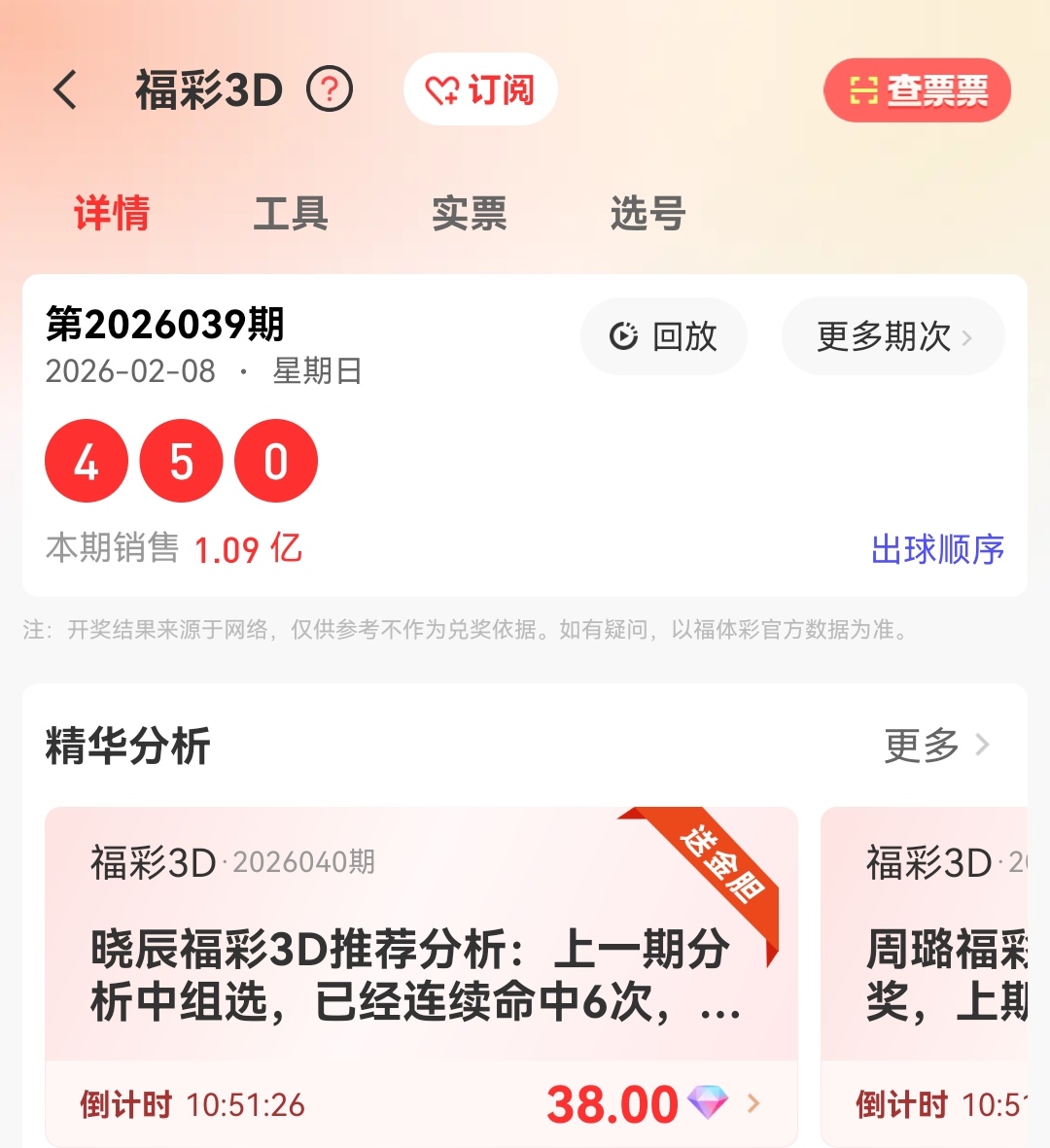
Task: Switch draw display by tapping number 5 ball
Action: tap(181, 462)
